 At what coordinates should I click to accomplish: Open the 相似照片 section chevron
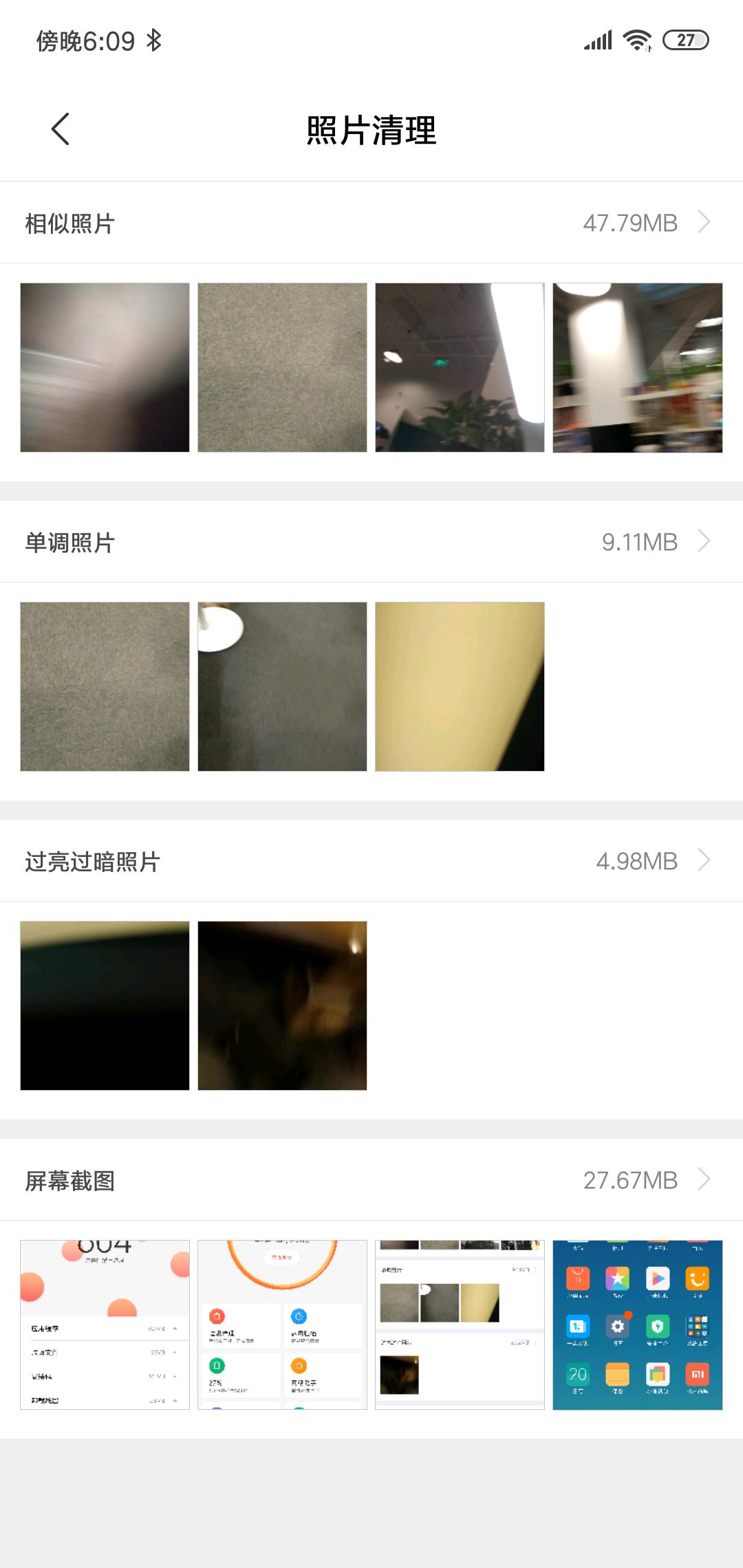point(706,221)
